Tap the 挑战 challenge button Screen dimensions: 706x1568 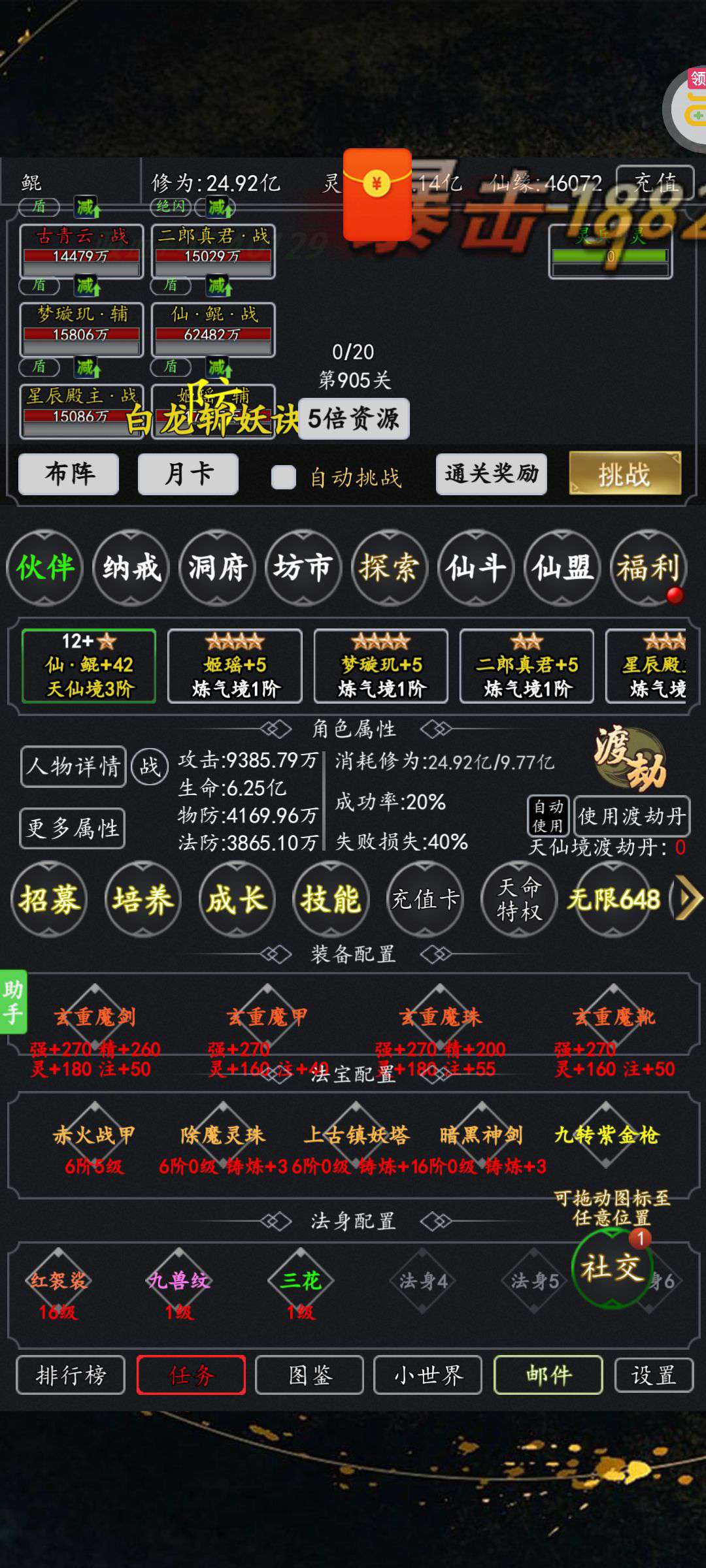[x=625, y=474]
